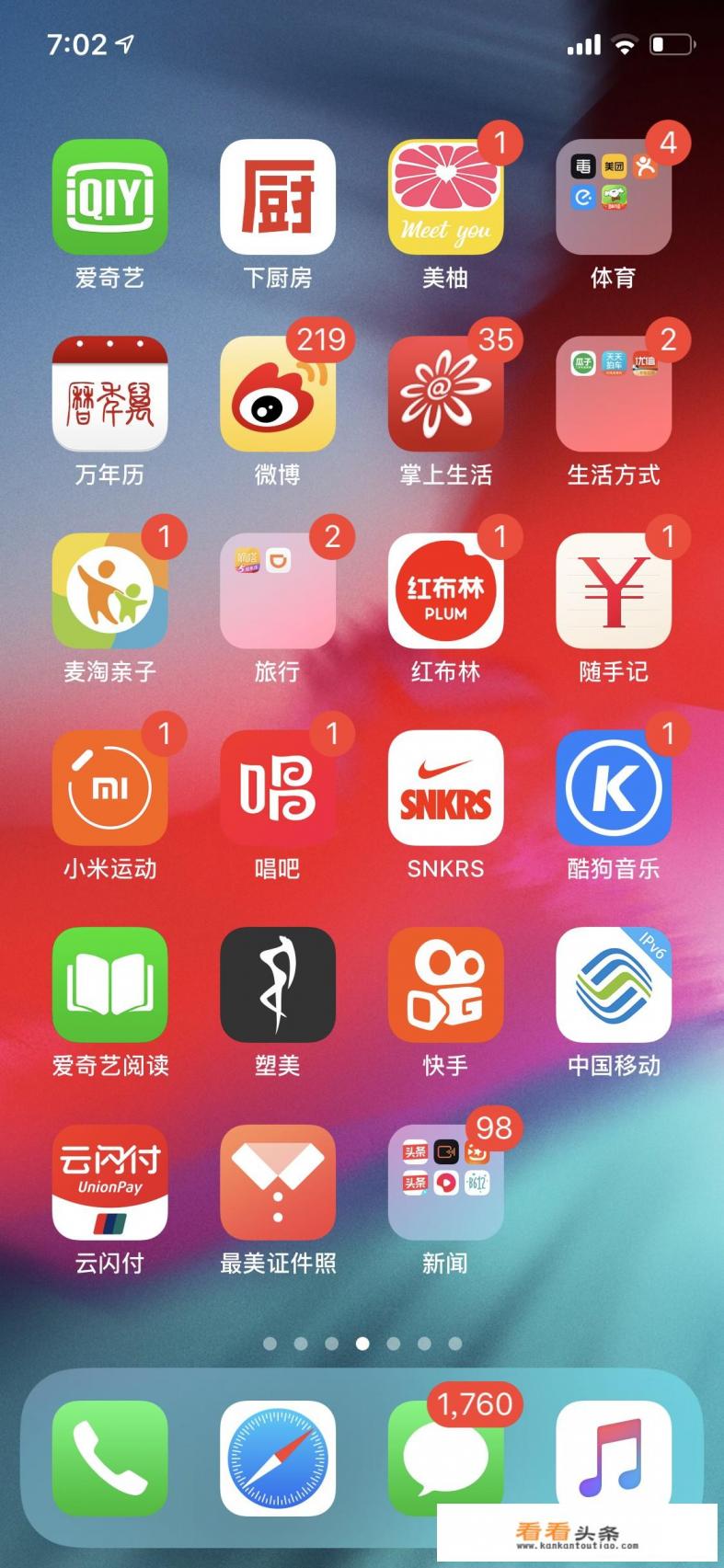Launch the 掌上生活 app
Image resolution: width=724 pixels, height=1568 pixels.
(445, 394)
